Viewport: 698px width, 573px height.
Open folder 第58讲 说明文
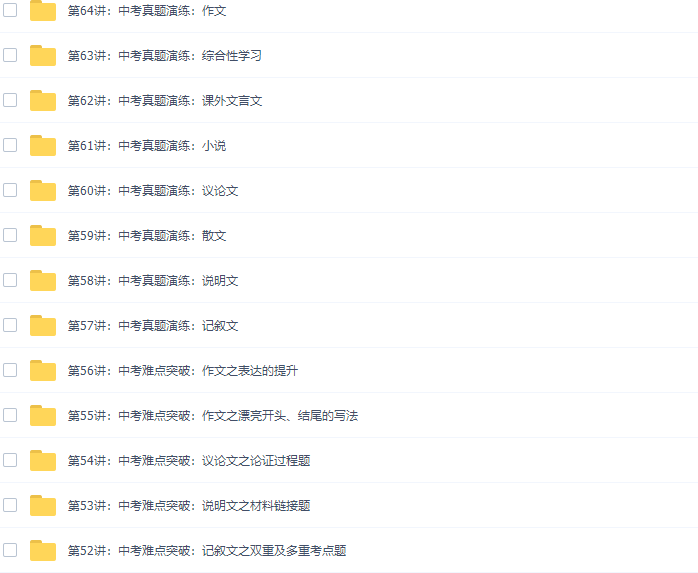click(152, 281)
